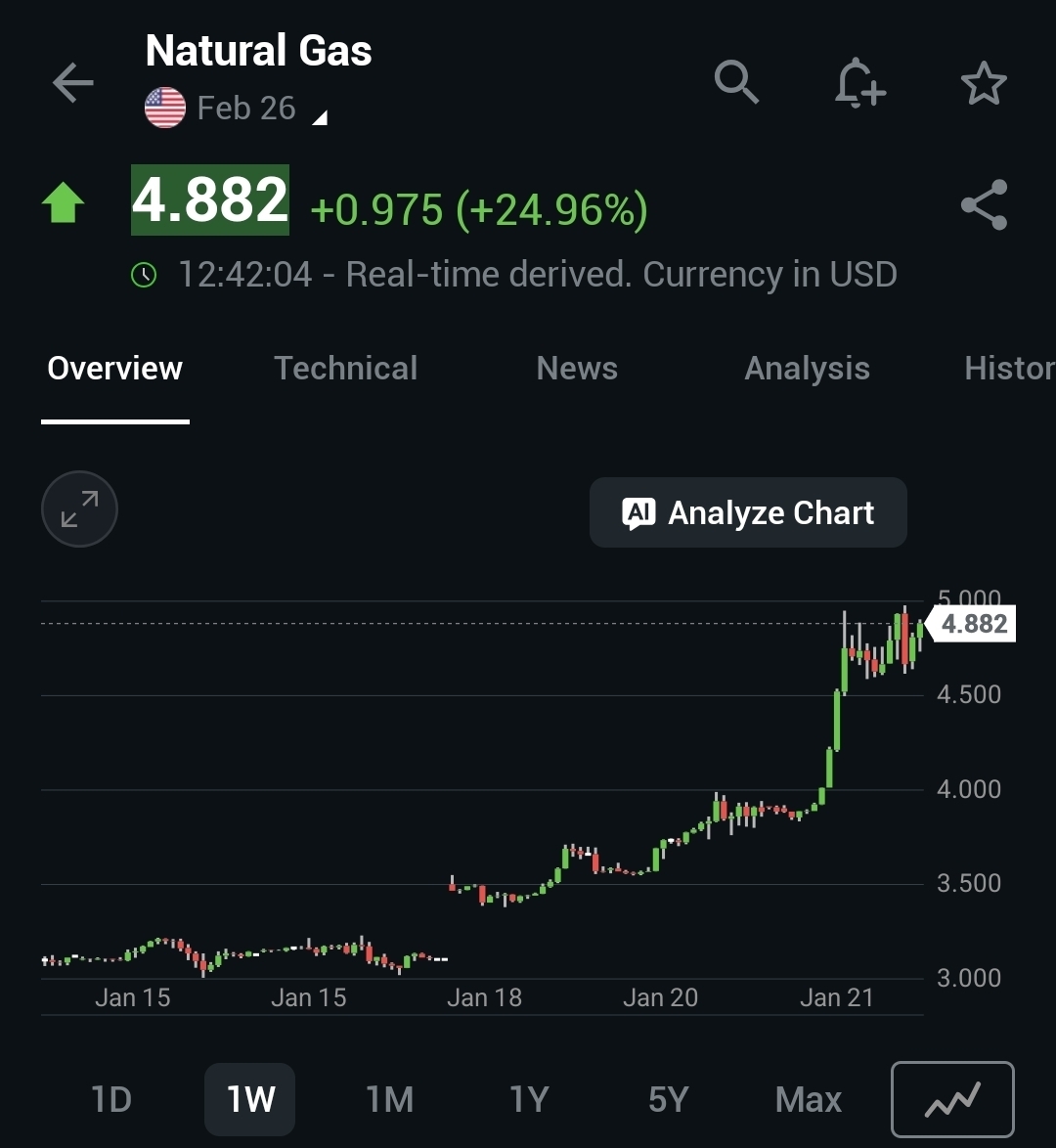Go back with the arrow icon

point(72,83)
